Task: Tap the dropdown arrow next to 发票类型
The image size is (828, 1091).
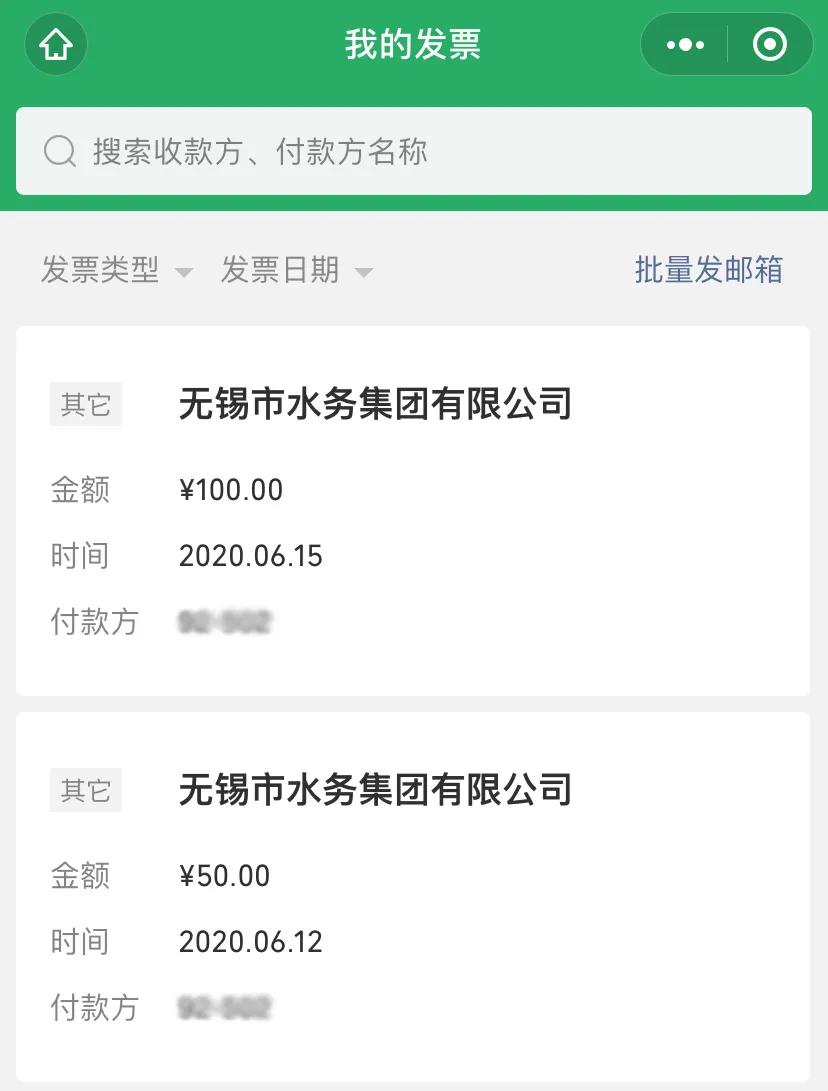Action: point(185,271)
